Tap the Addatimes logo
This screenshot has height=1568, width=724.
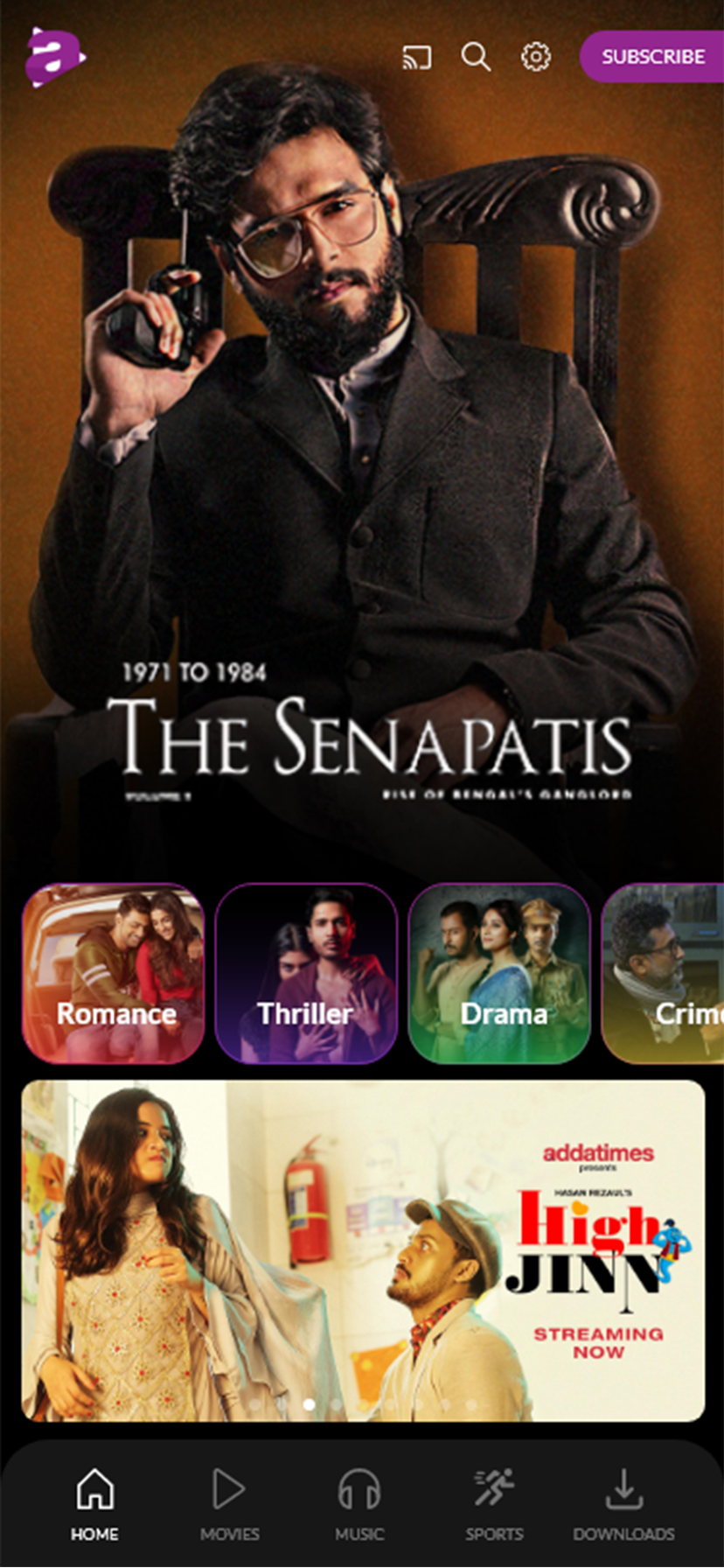54,58
